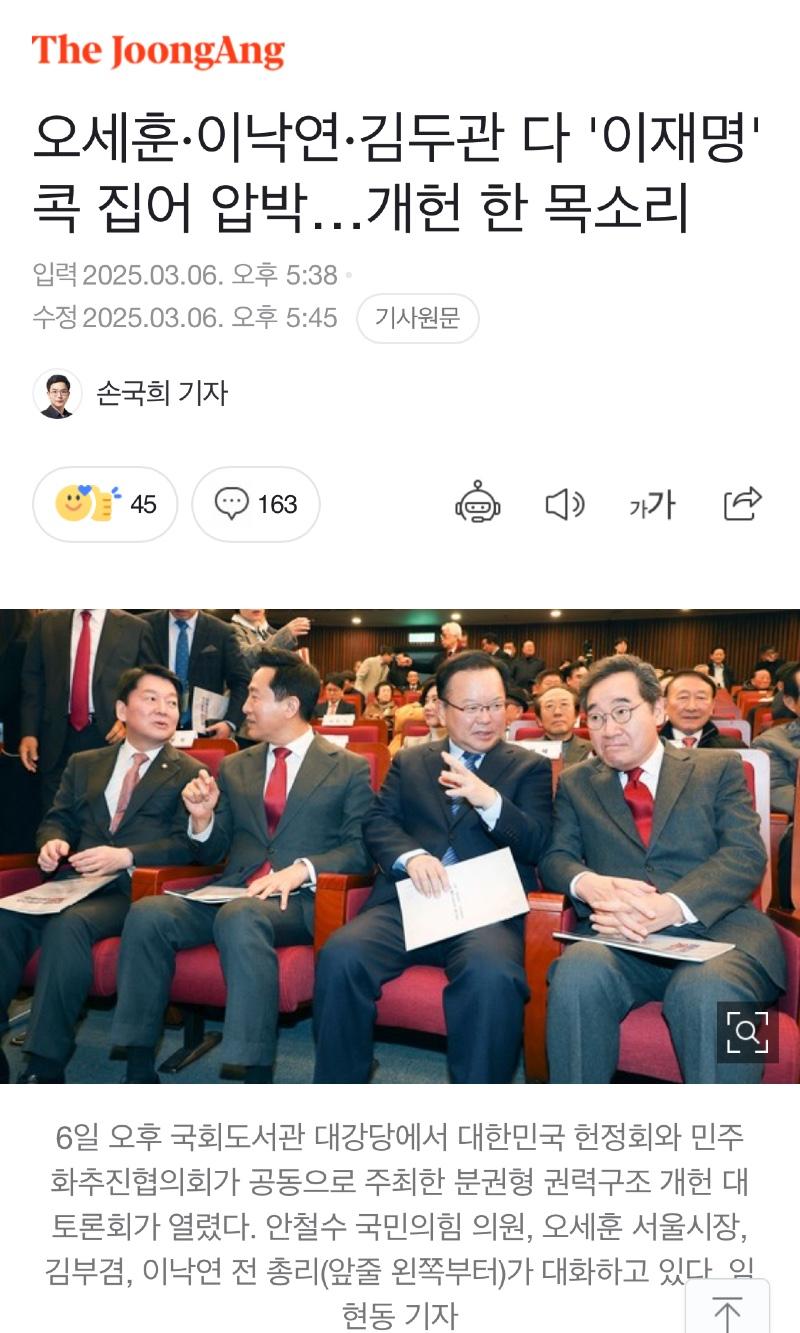The height and width of the screenshot is (1333, 800).
Task: Open the AI robot summary icon
Action: tap(478, 504)
